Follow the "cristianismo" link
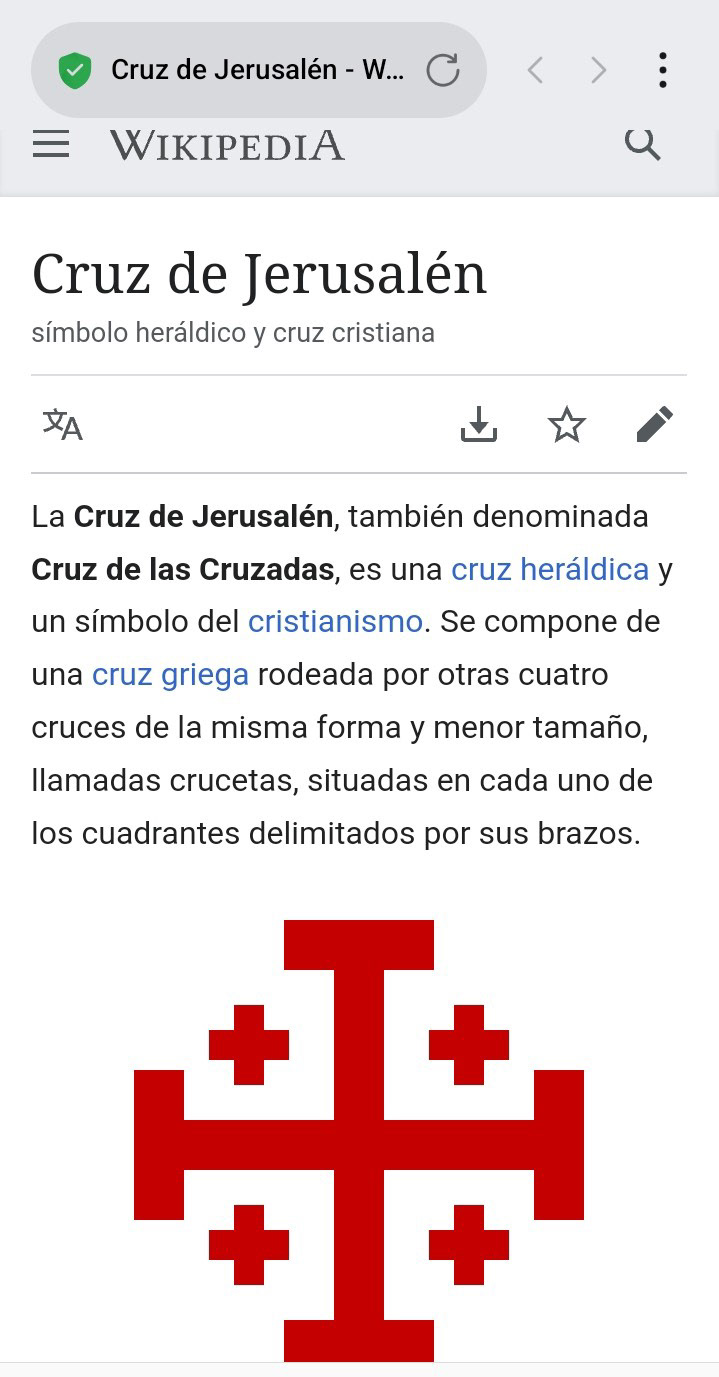The image size is (719, 1377). (x=335, y=622)
